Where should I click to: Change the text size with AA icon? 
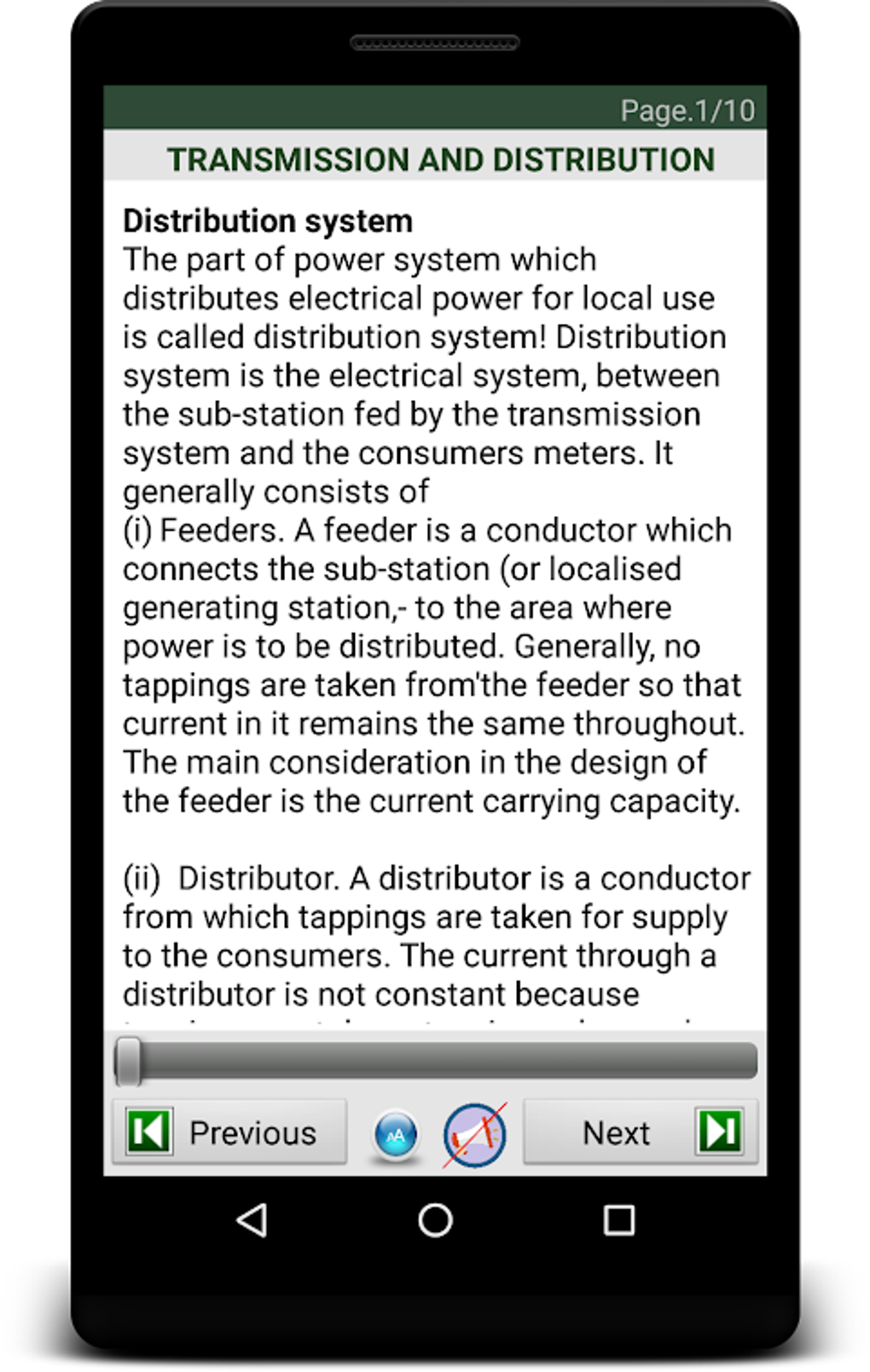[x=396, y=1135]
